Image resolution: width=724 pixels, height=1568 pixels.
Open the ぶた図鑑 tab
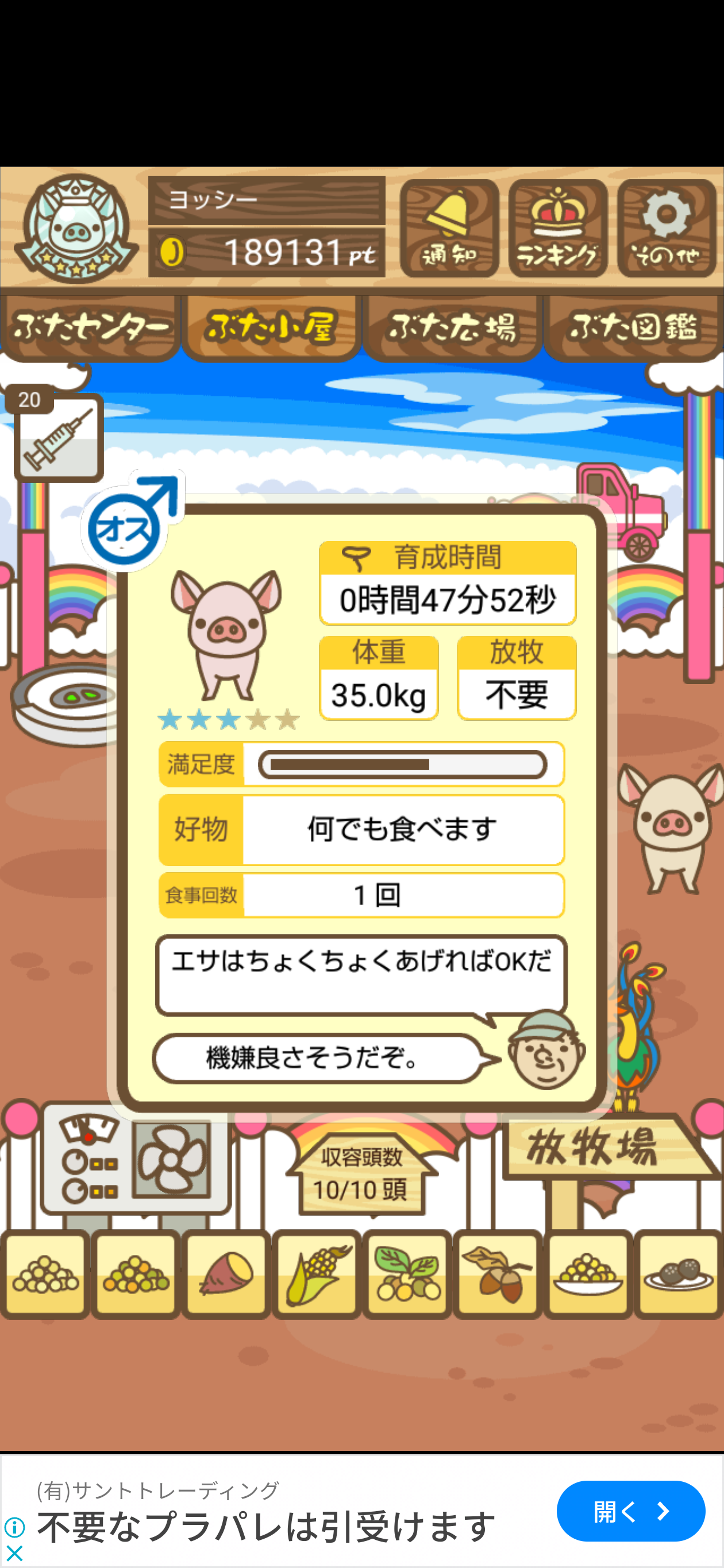(x=633, y=327)
